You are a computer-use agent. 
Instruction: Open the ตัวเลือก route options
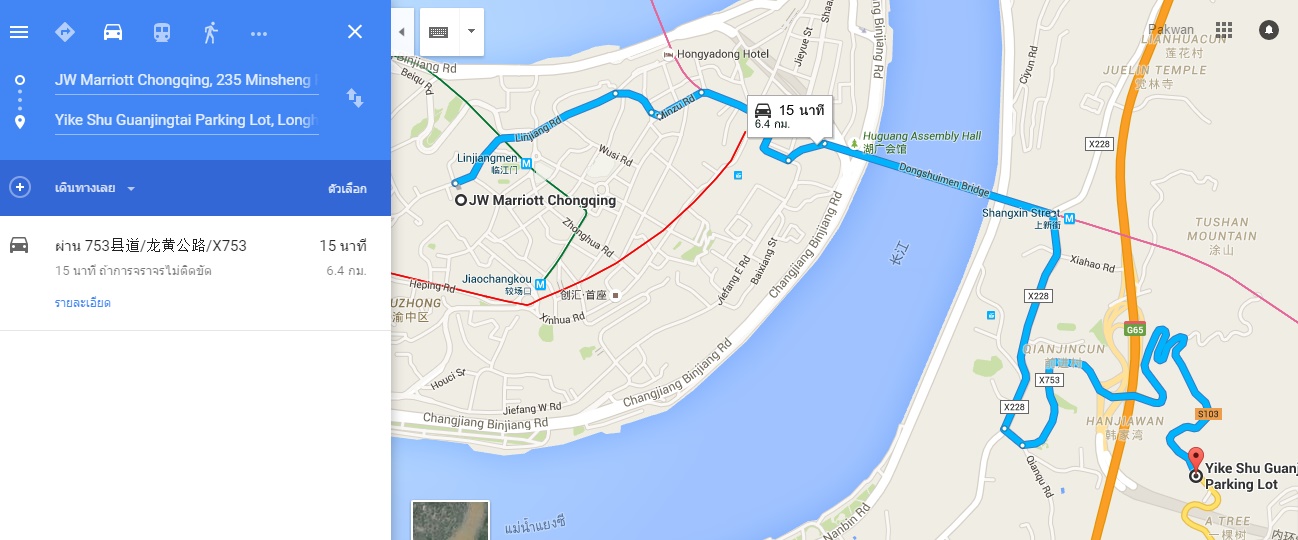coord(347,188)
